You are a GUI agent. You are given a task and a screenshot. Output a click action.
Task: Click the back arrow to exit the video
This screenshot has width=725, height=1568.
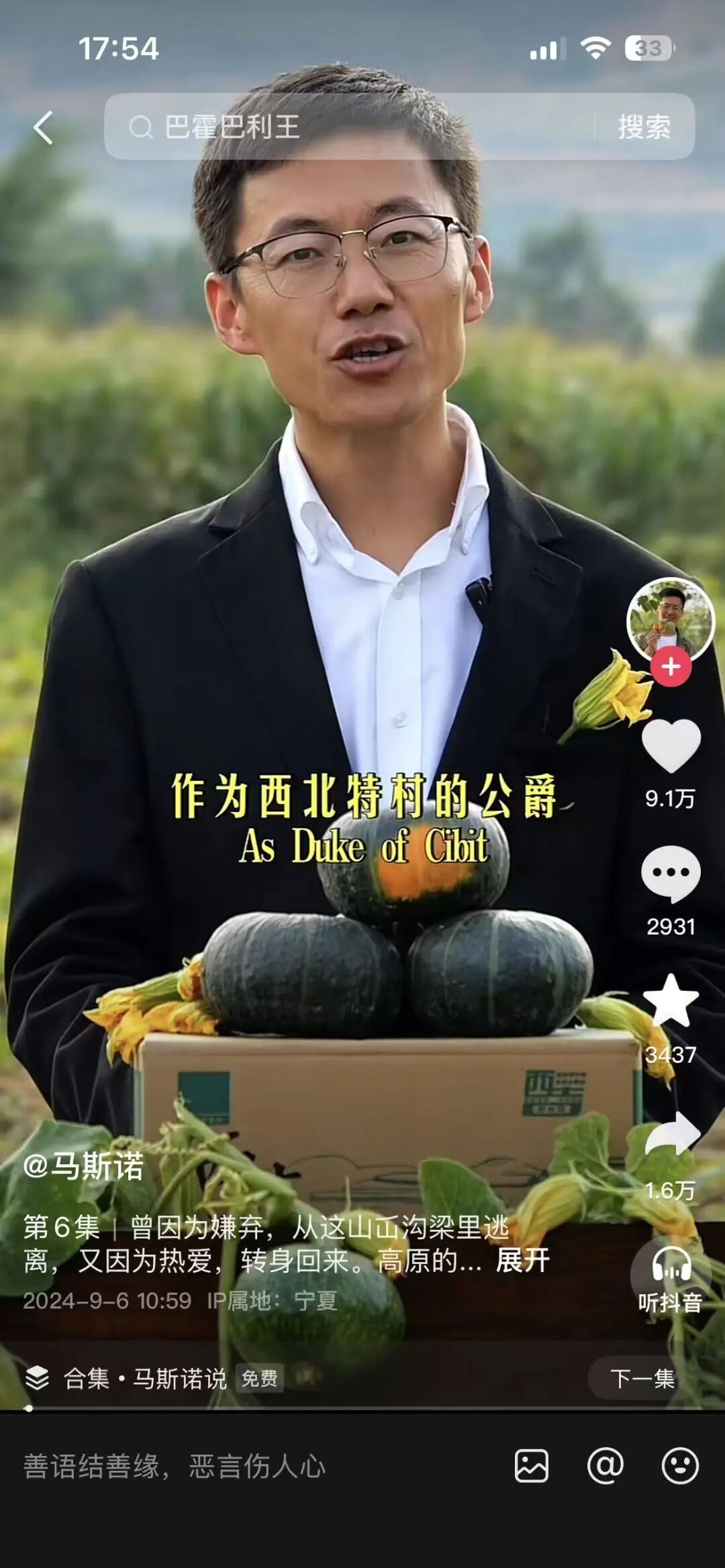(x=42, y=127)
